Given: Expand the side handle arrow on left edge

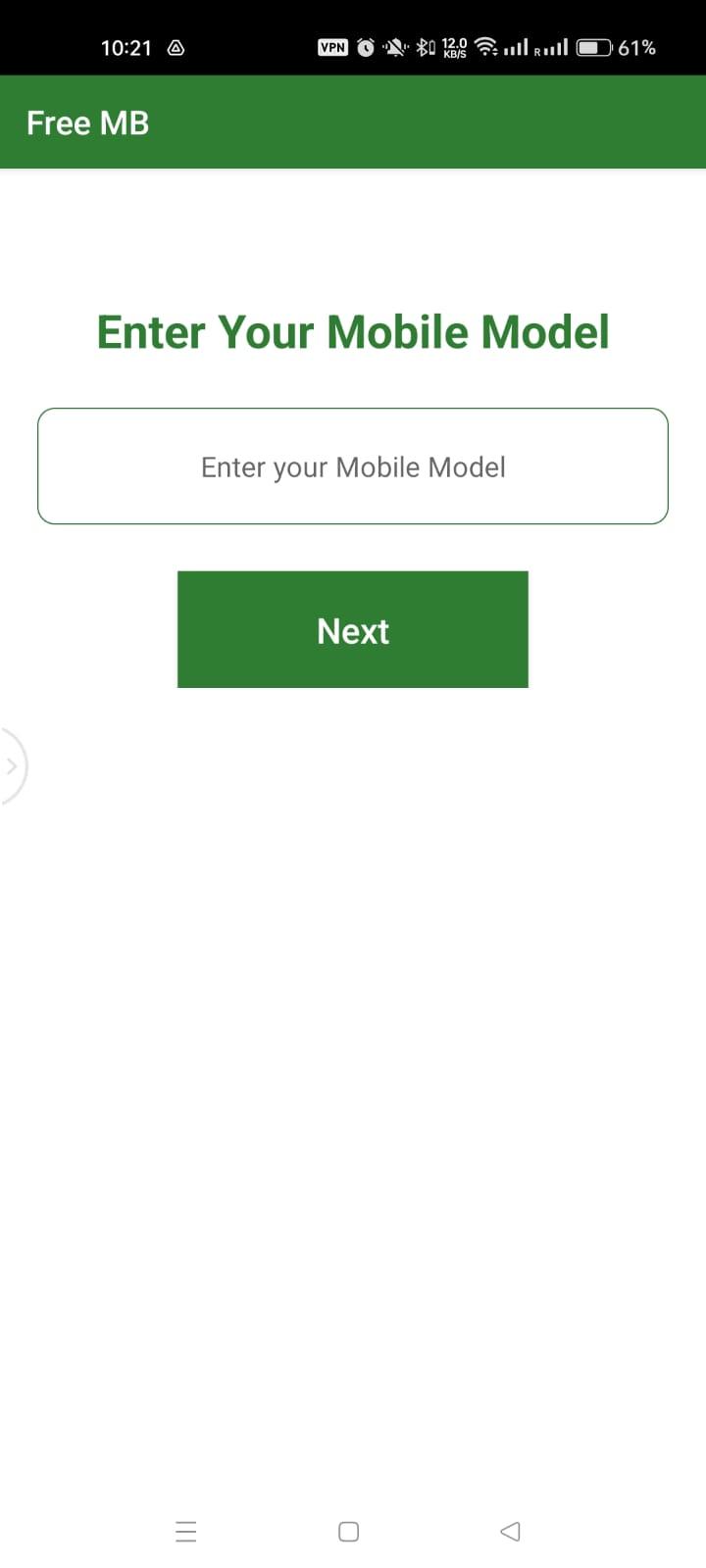Looking at the screenshot, I should pos(12,766).
